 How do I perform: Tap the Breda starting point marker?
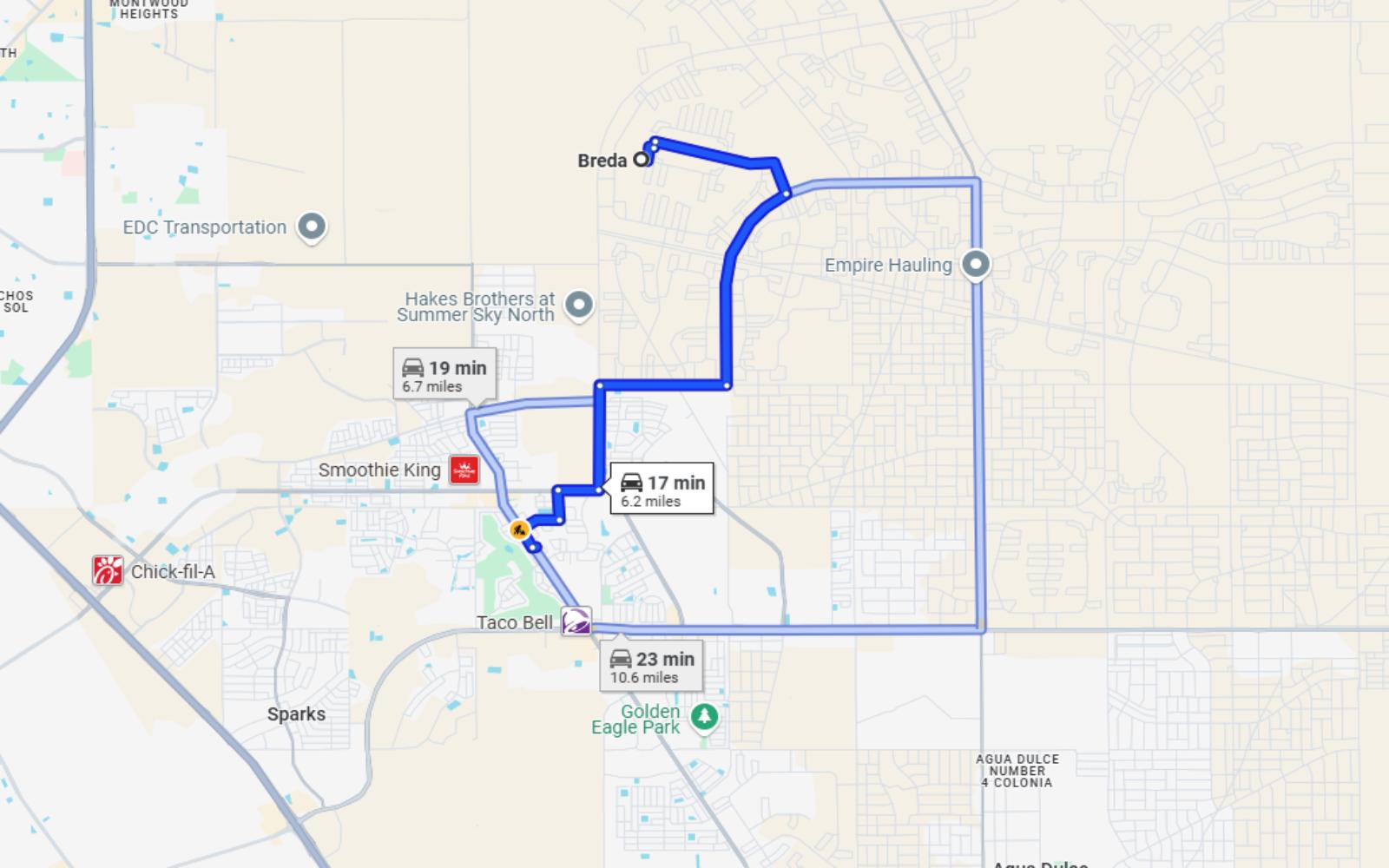click(641, 160)
